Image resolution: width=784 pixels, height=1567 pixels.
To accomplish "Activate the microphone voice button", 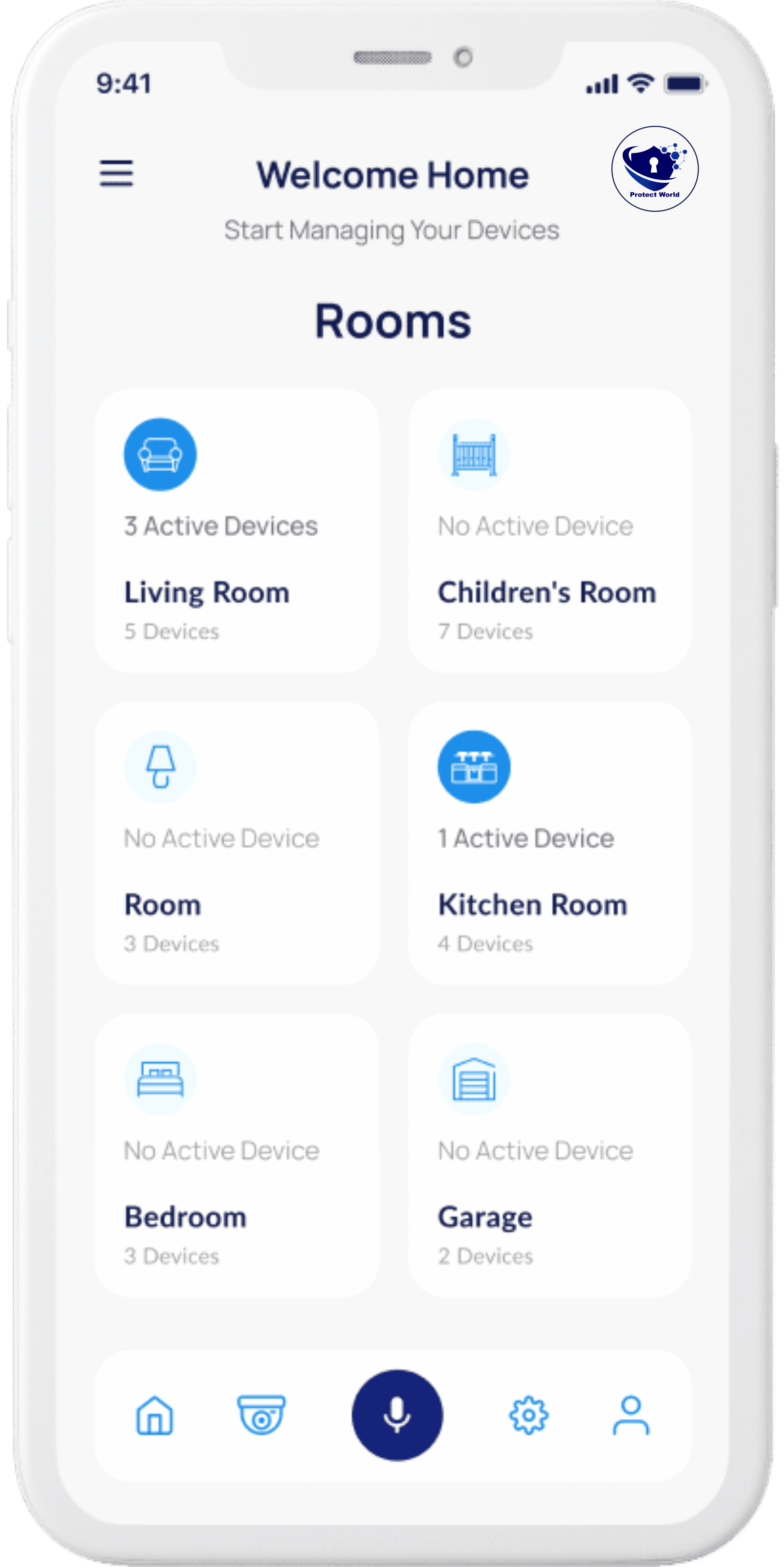I will [397, 1415].
